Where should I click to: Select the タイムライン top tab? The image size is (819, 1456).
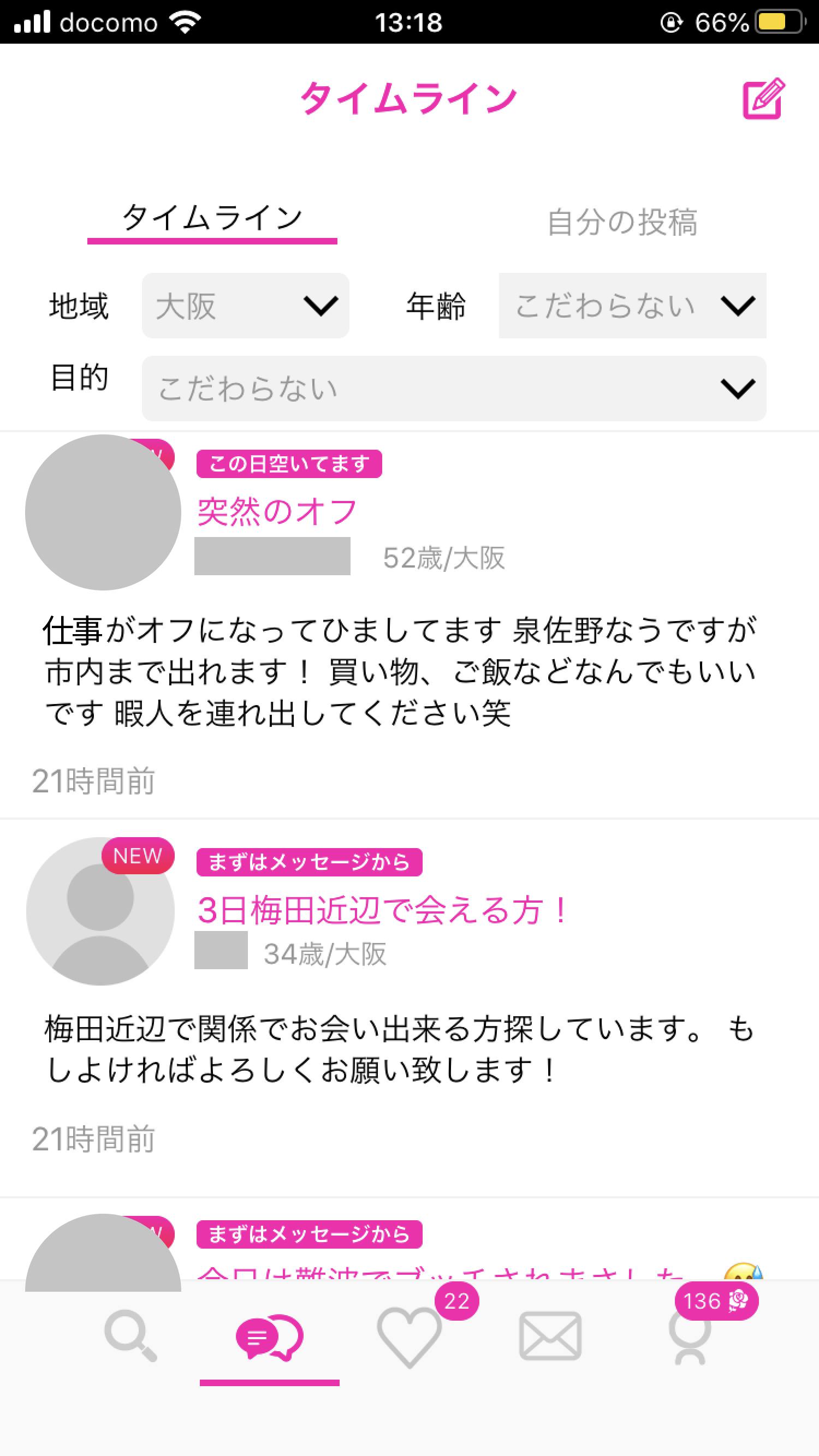(212, 219)
